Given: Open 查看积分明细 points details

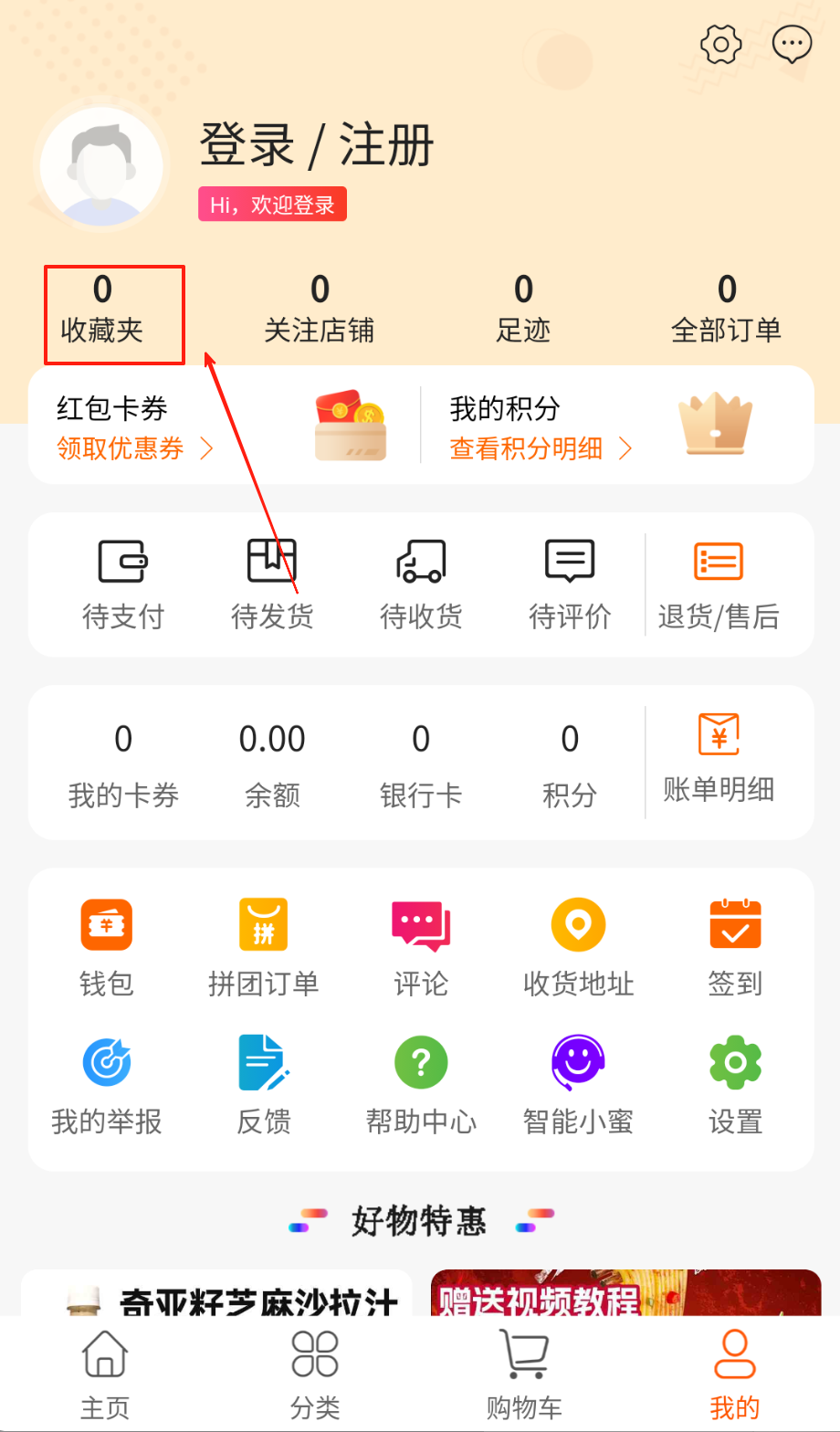Looking at the screenshot, I should tap(541, 448).
